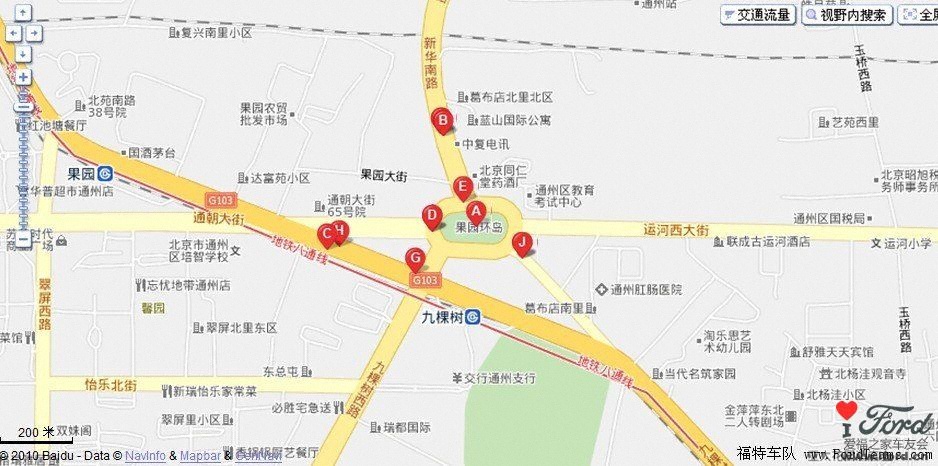Screen dimensions: 938x466
Task: Switch to fullscreen with 全屏 button
Action: click(x=918, y=15)
